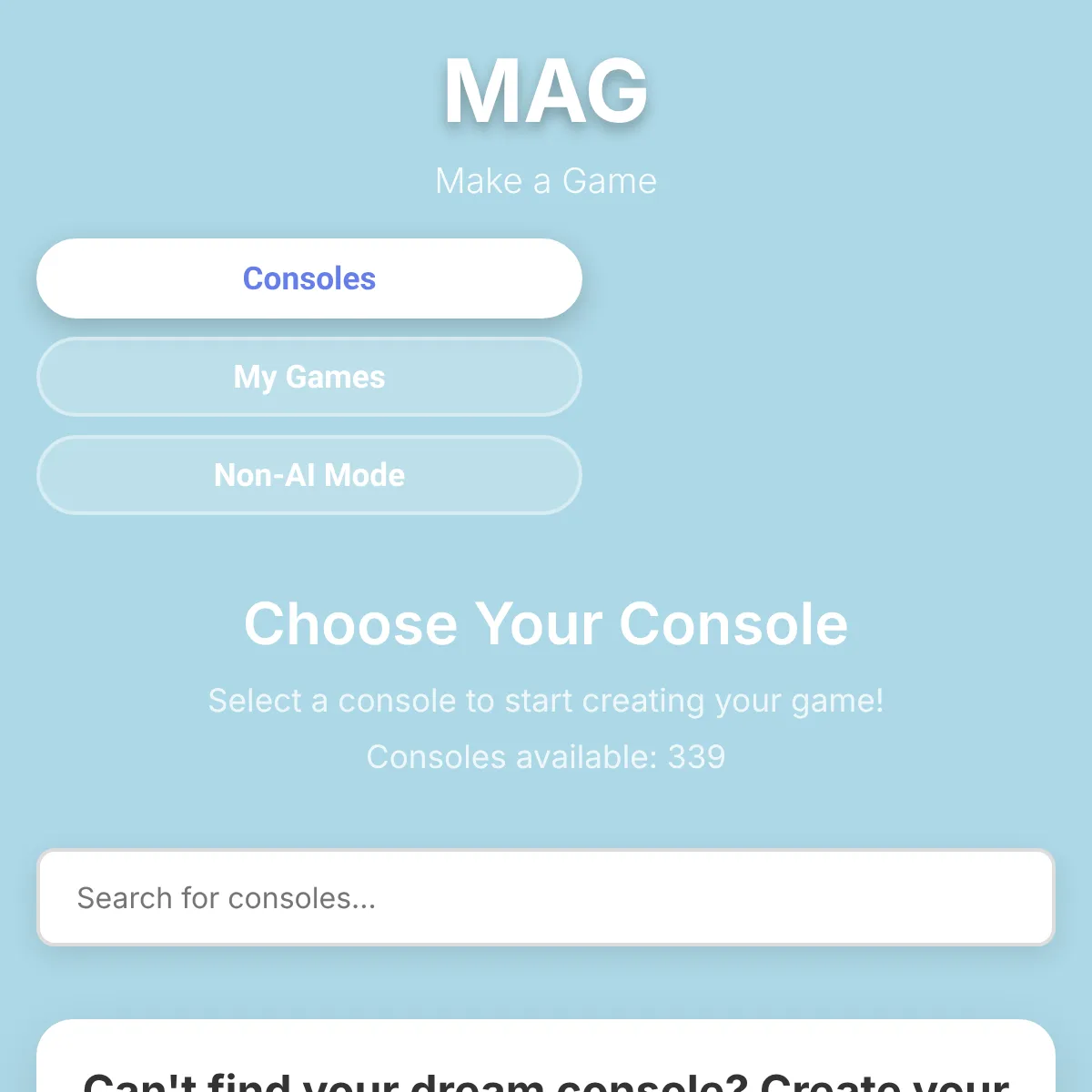This screenshot has width=1092, height=1092.
Task: Tap the Search for consoles field
Action: pos(546,898)
